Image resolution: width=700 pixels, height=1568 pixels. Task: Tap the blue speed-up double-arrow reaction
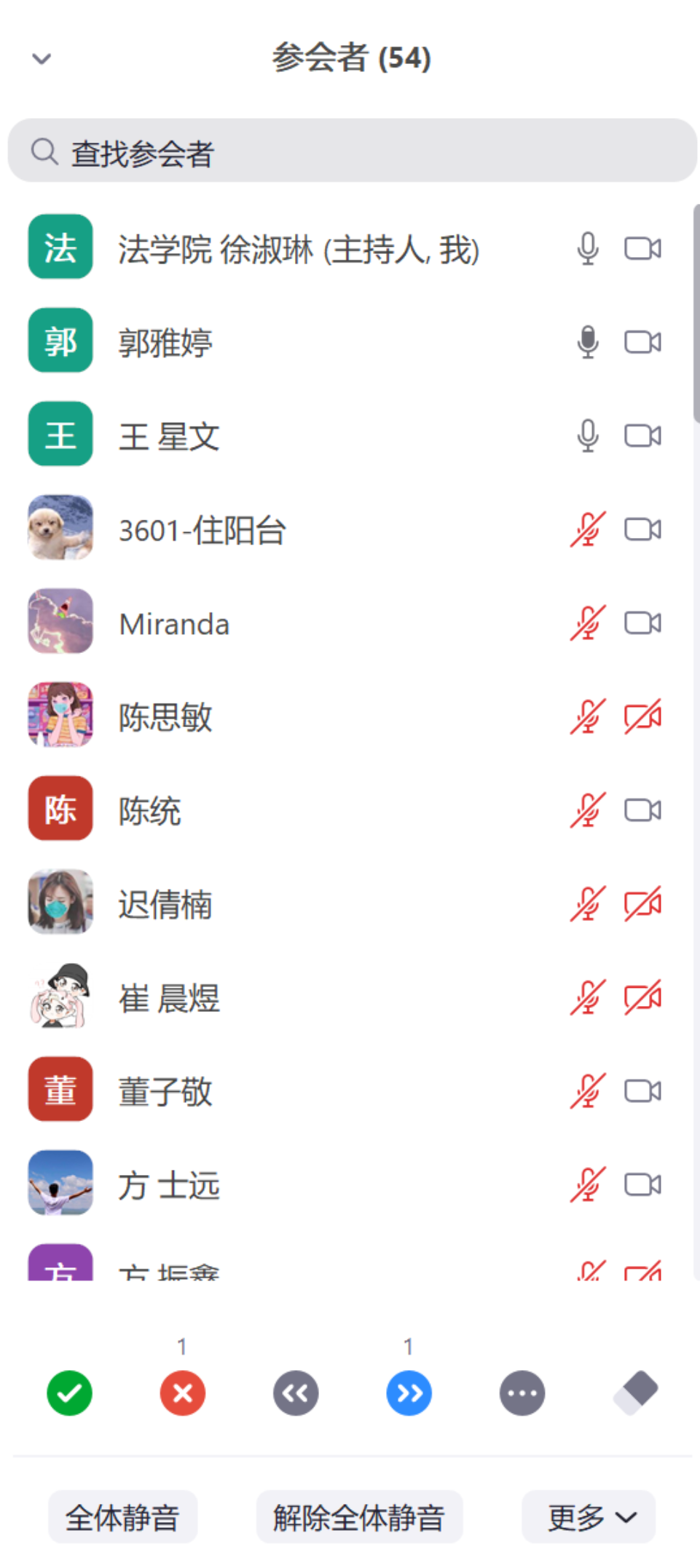409,1393
